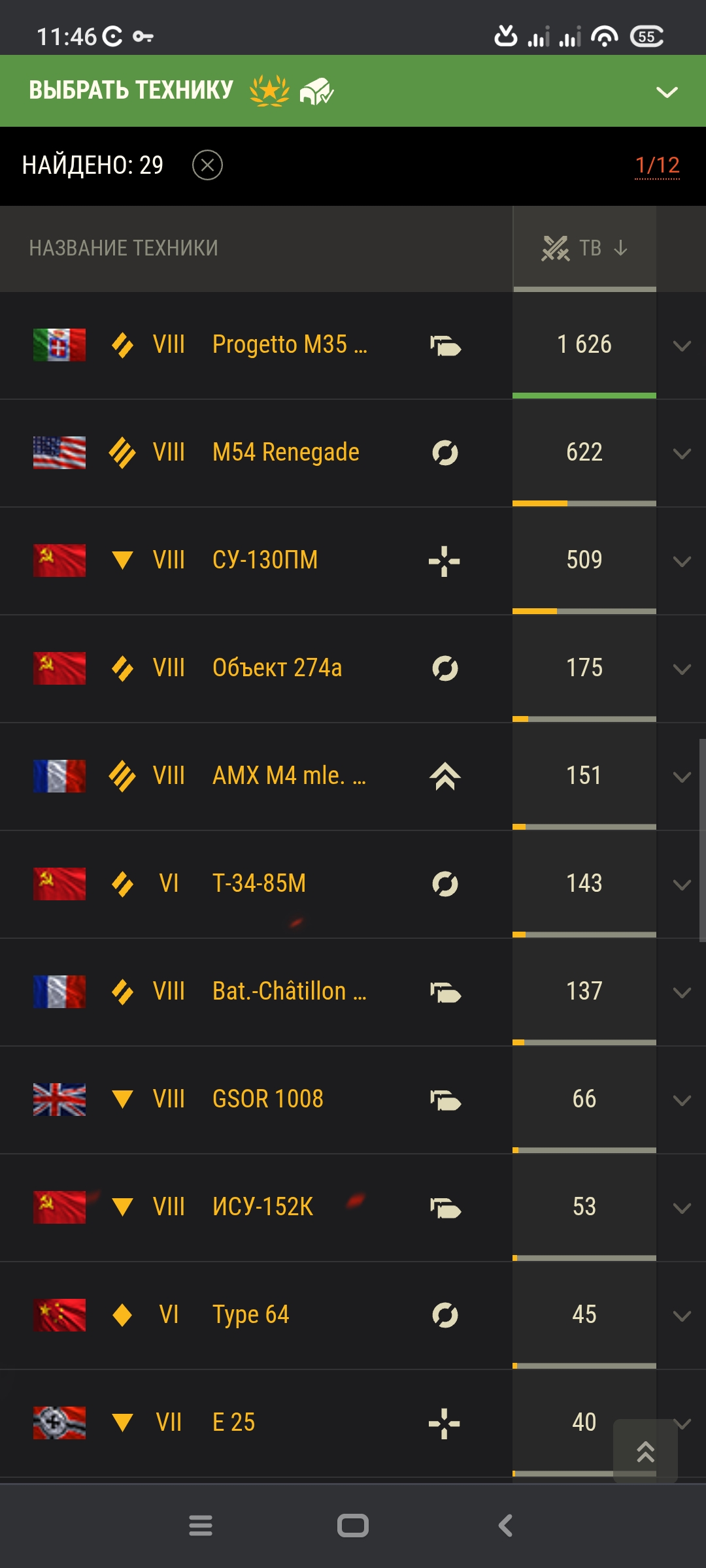706x1568 pixels.
Task: Open the ИСУ-152К vehicle row
Action: click(353, 1207)
